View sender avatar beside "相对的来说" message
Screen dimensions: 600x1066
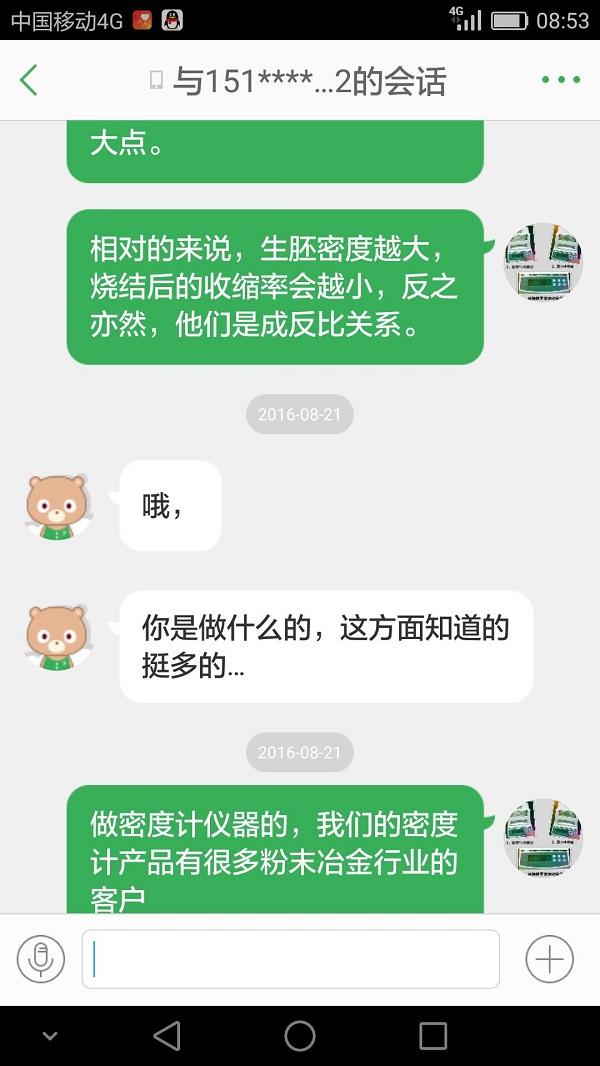point(543,259)
